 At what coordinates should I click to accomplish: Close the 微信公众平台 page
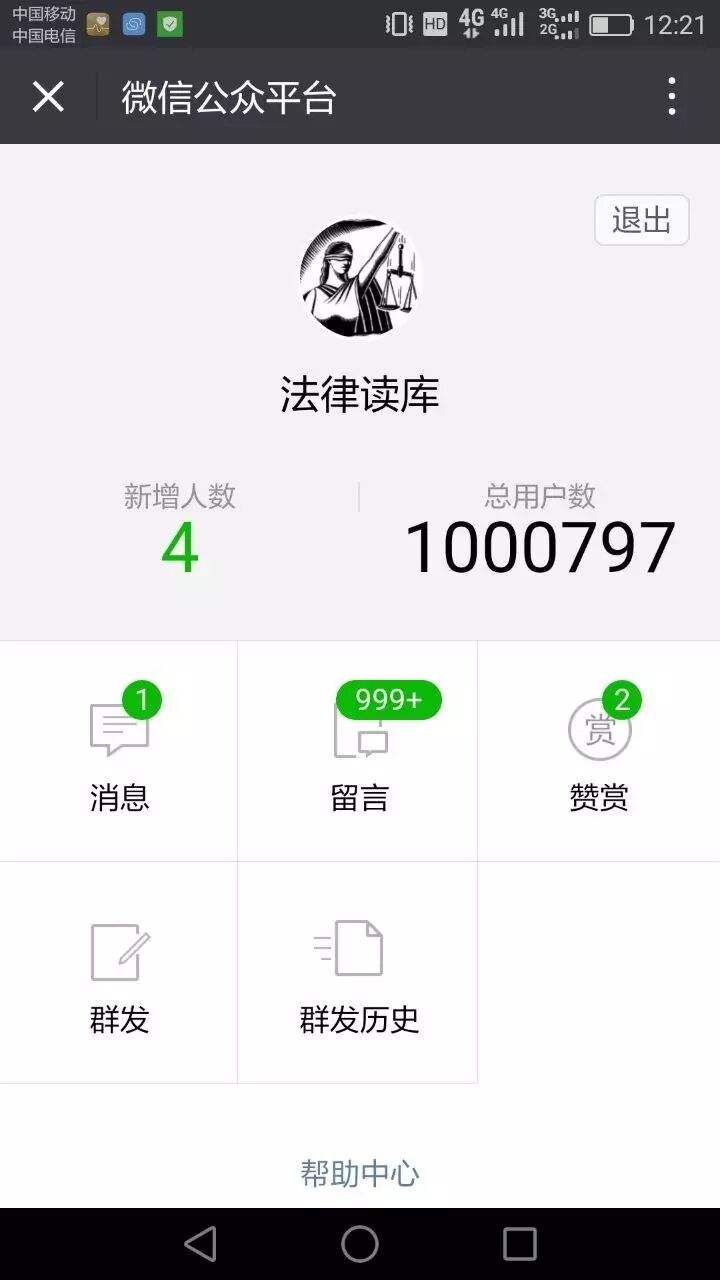(x=48, y=97)
